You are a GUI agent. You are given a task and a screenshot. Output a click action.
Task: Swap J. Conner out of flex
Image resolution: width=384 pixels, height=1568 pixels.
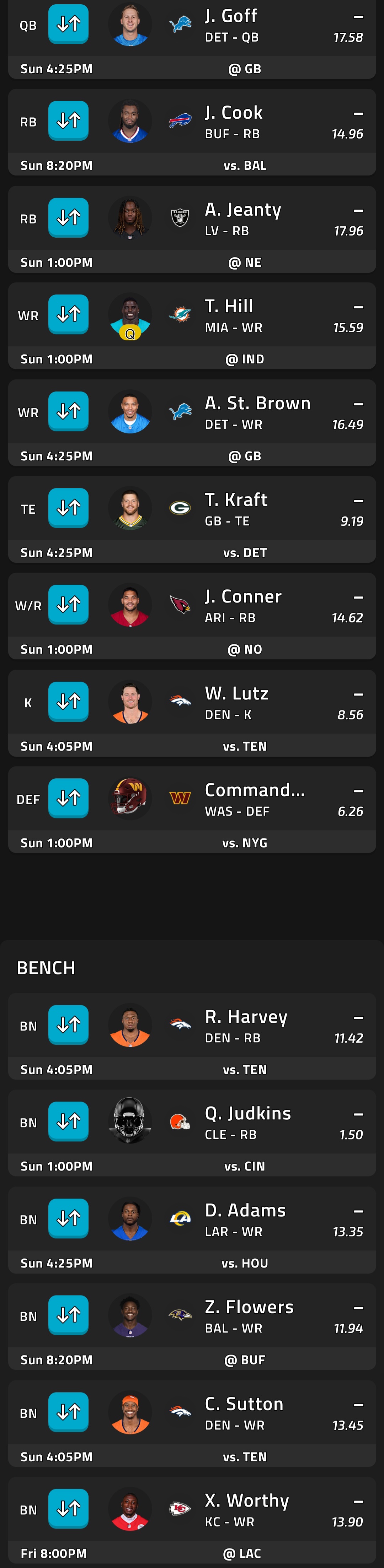click(x=68, y=605)
